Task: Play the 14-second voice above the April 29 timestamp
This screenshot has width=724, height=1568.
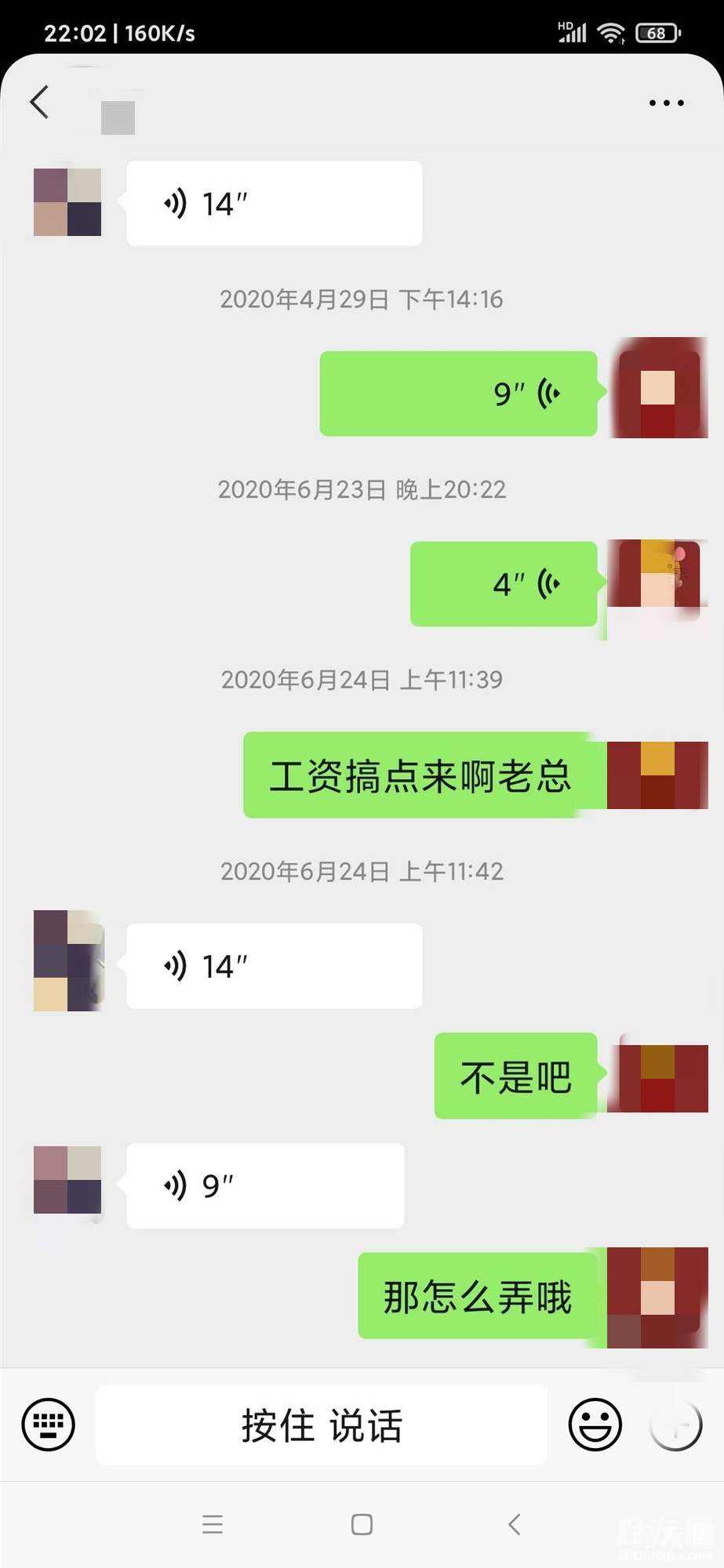Action: coord(274,204)
